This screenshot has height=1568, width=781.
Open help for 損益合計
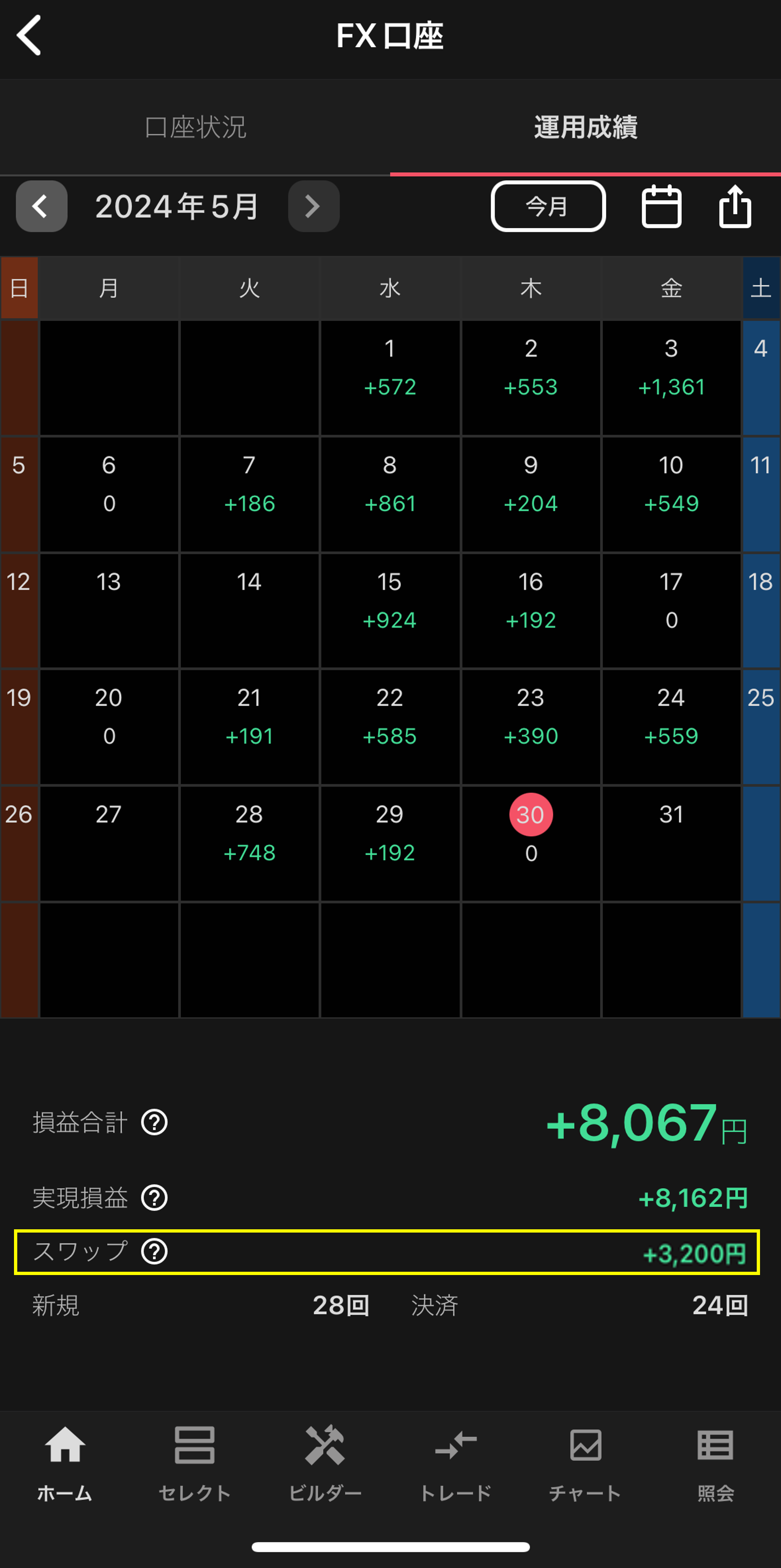(154, 1122)
